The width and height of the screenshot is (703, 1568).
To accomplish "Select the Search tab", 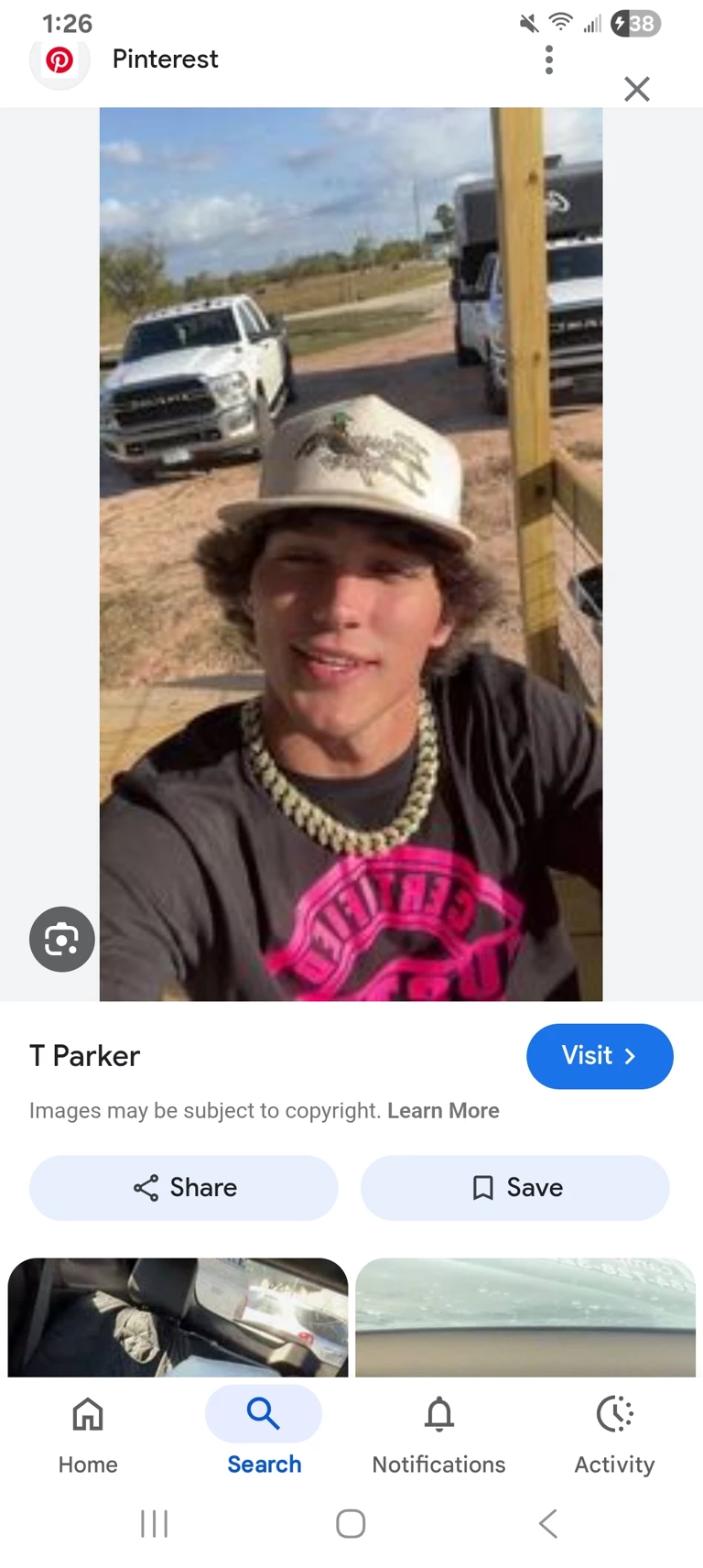I will (x=264, y=1433).
